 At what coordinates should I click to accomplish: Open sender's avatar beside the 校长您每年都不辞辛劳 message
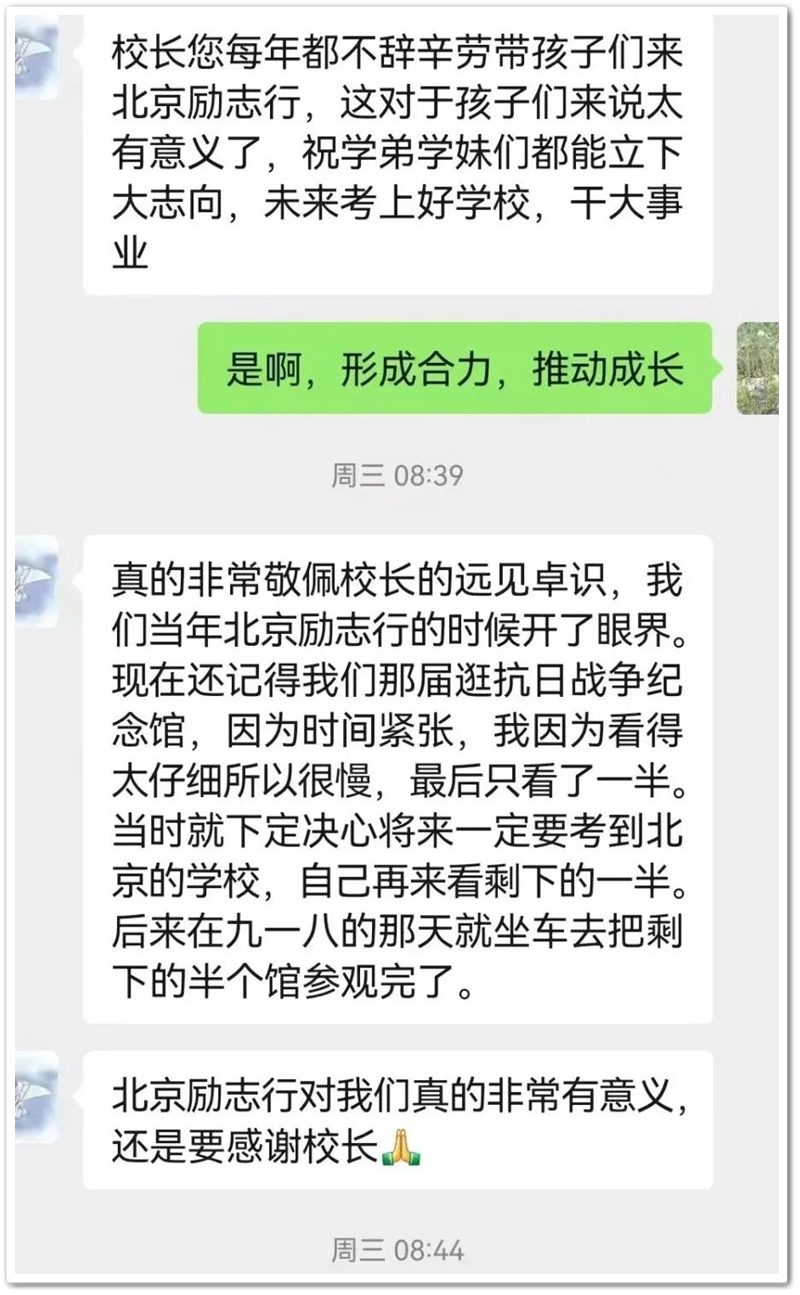36,58
